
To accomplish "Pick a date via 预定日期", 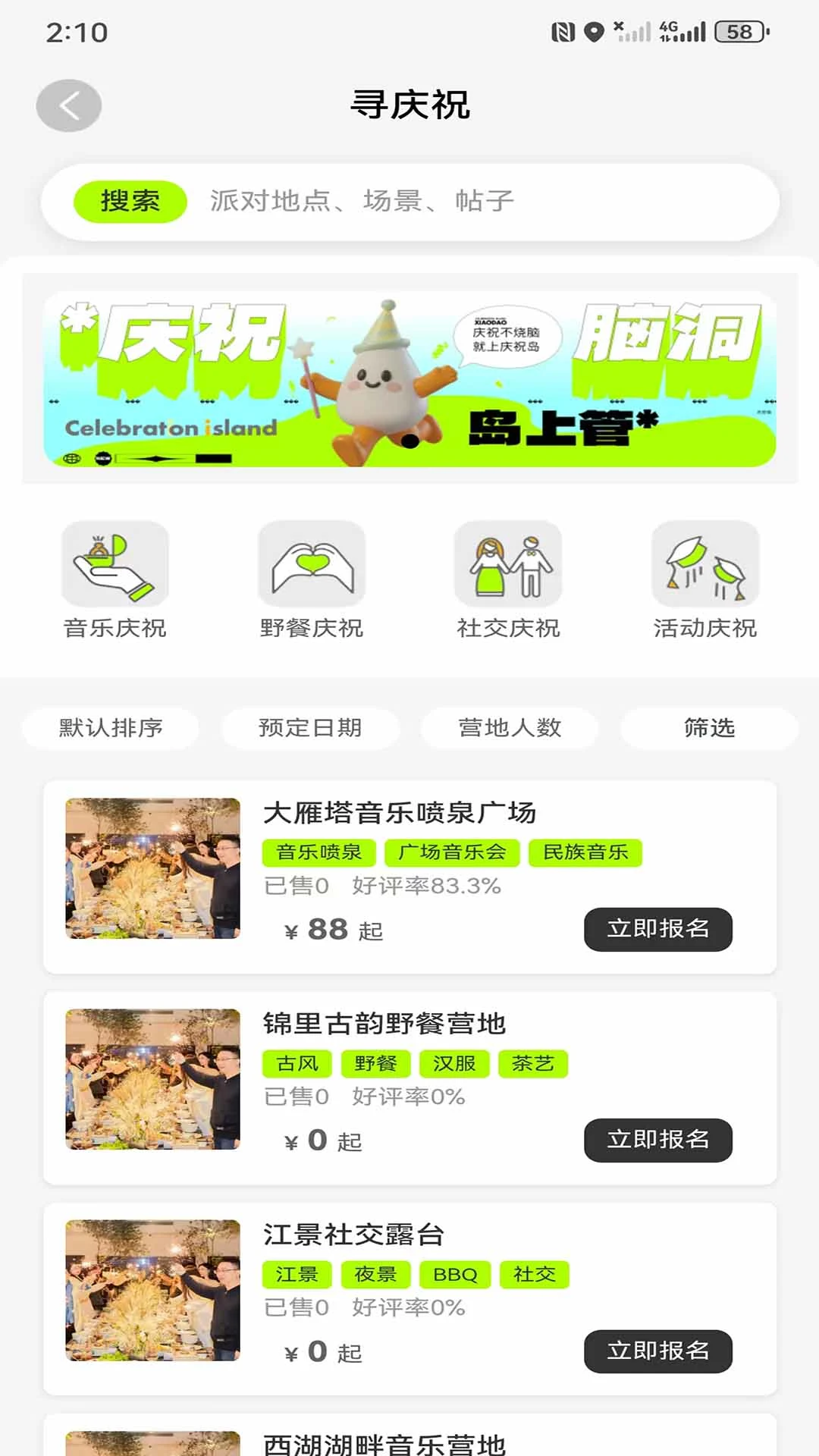I will pyautogui.click(x=310, y=728).
